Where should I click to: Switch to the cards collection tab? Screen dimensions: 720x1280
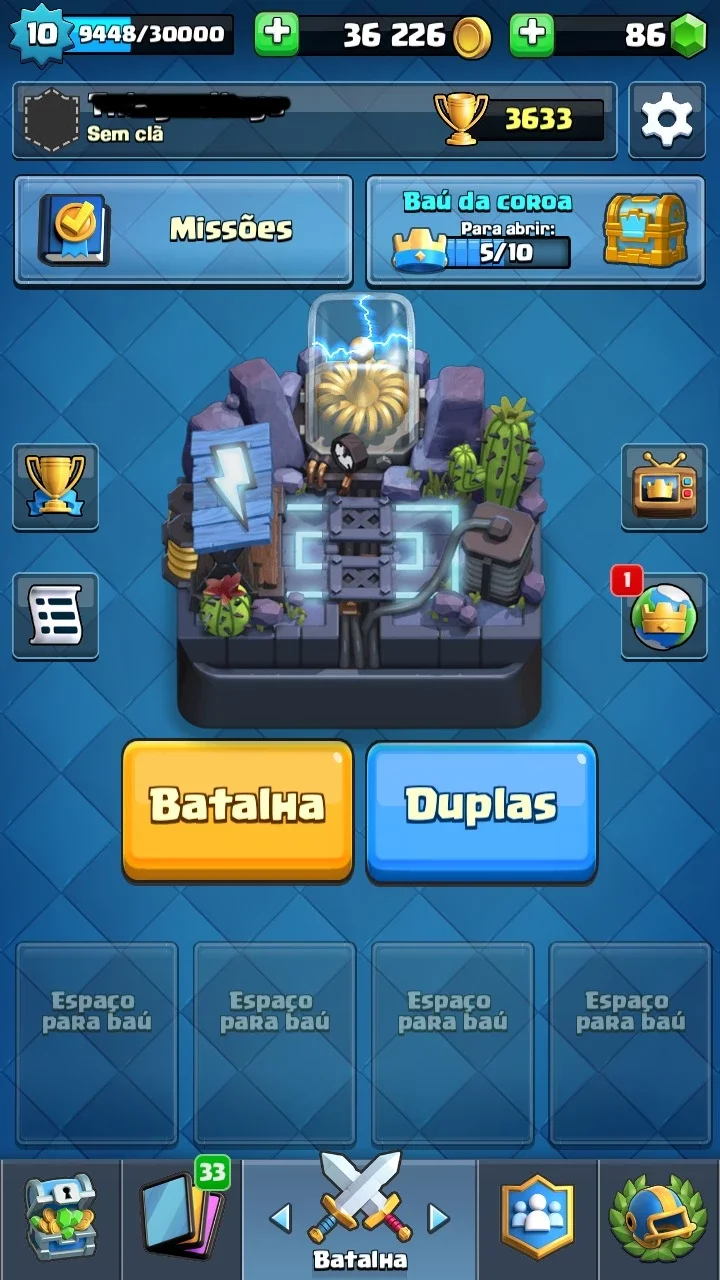click(181, 1220)
